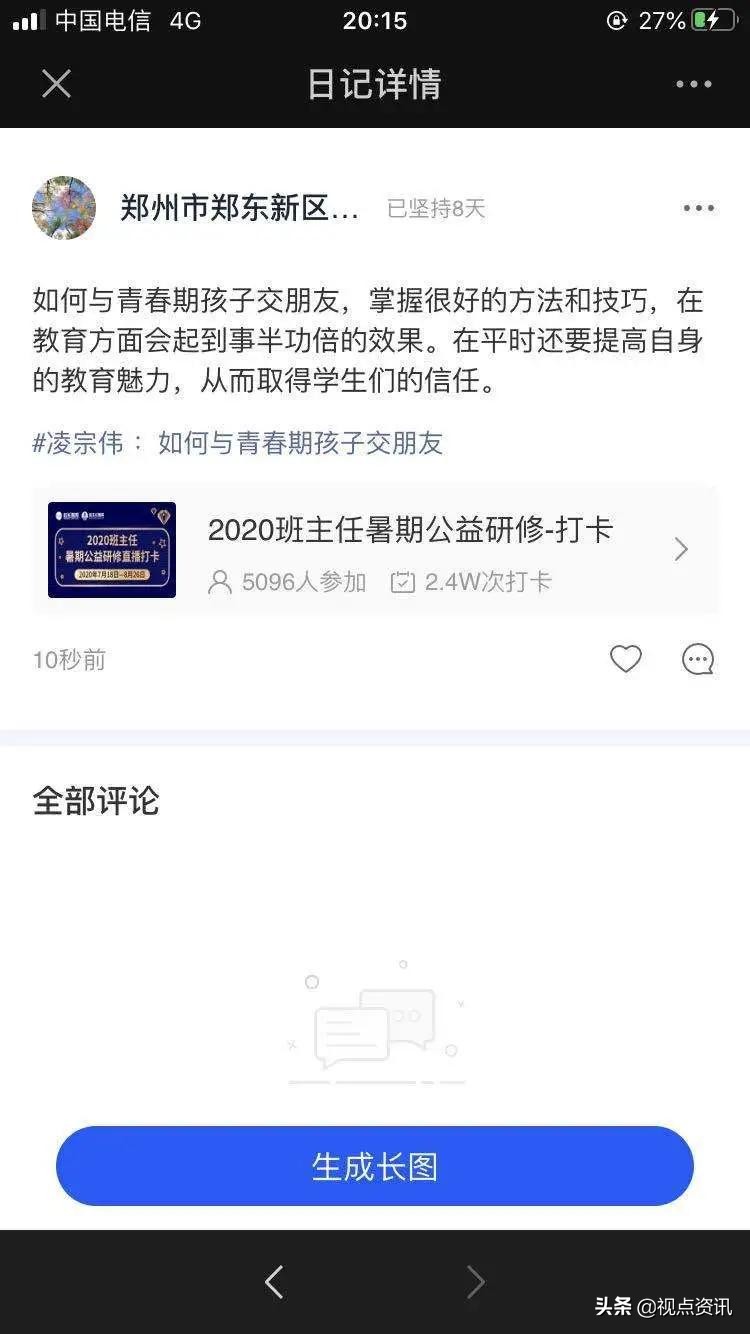This screenshot has width=750, height=1334.
Task: Tap the username 郑州市郑东新区
Action: tap(240, 208)
